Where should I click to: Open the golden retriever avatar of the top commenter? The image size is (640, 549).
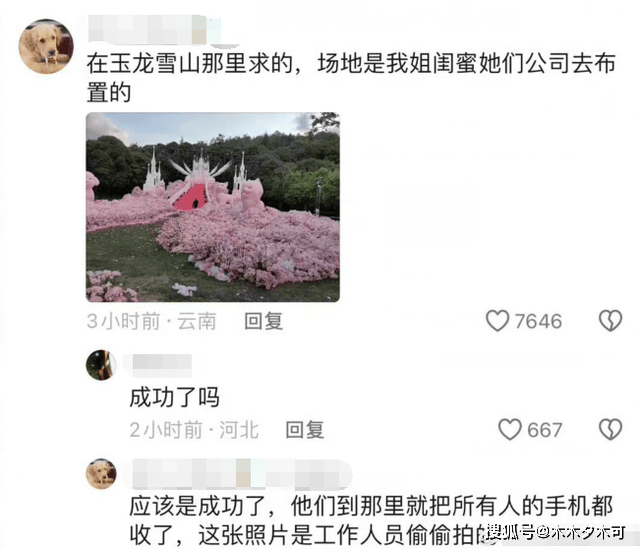coord(46,46)
